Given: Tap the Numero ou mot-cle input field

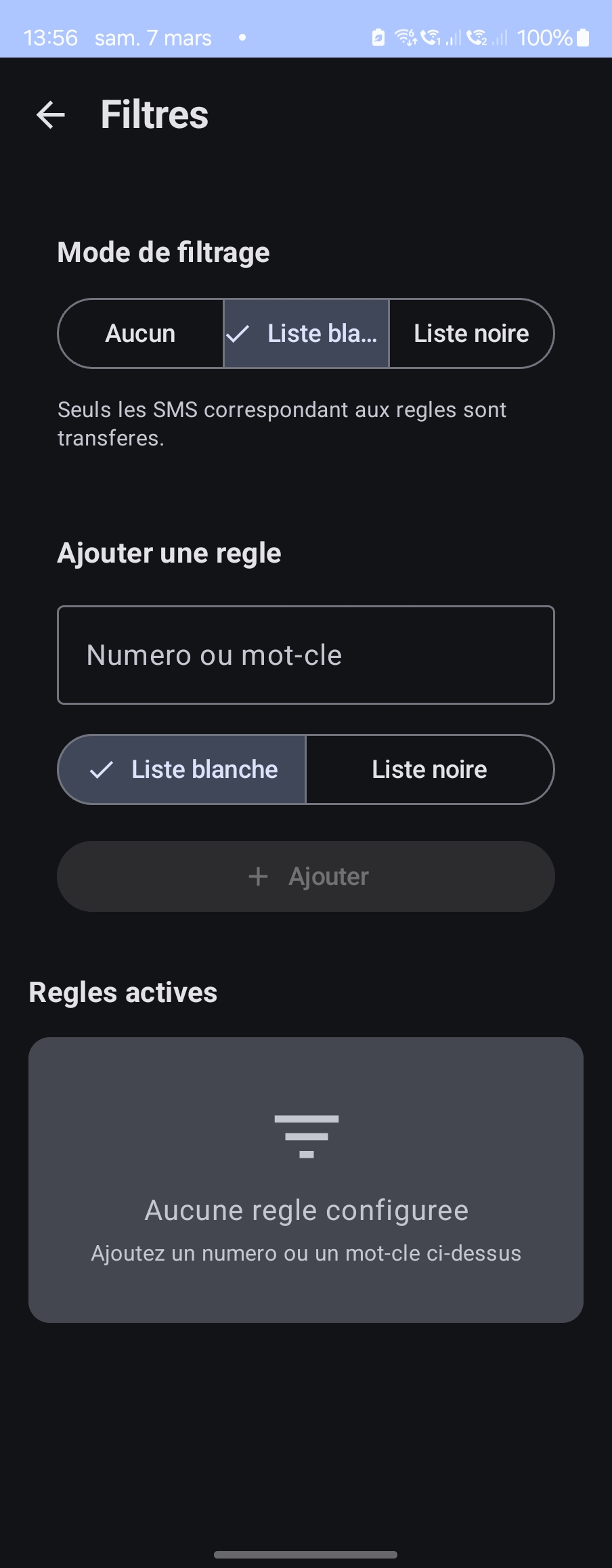Looking at the screenshot, I should [x=306, y=654].
